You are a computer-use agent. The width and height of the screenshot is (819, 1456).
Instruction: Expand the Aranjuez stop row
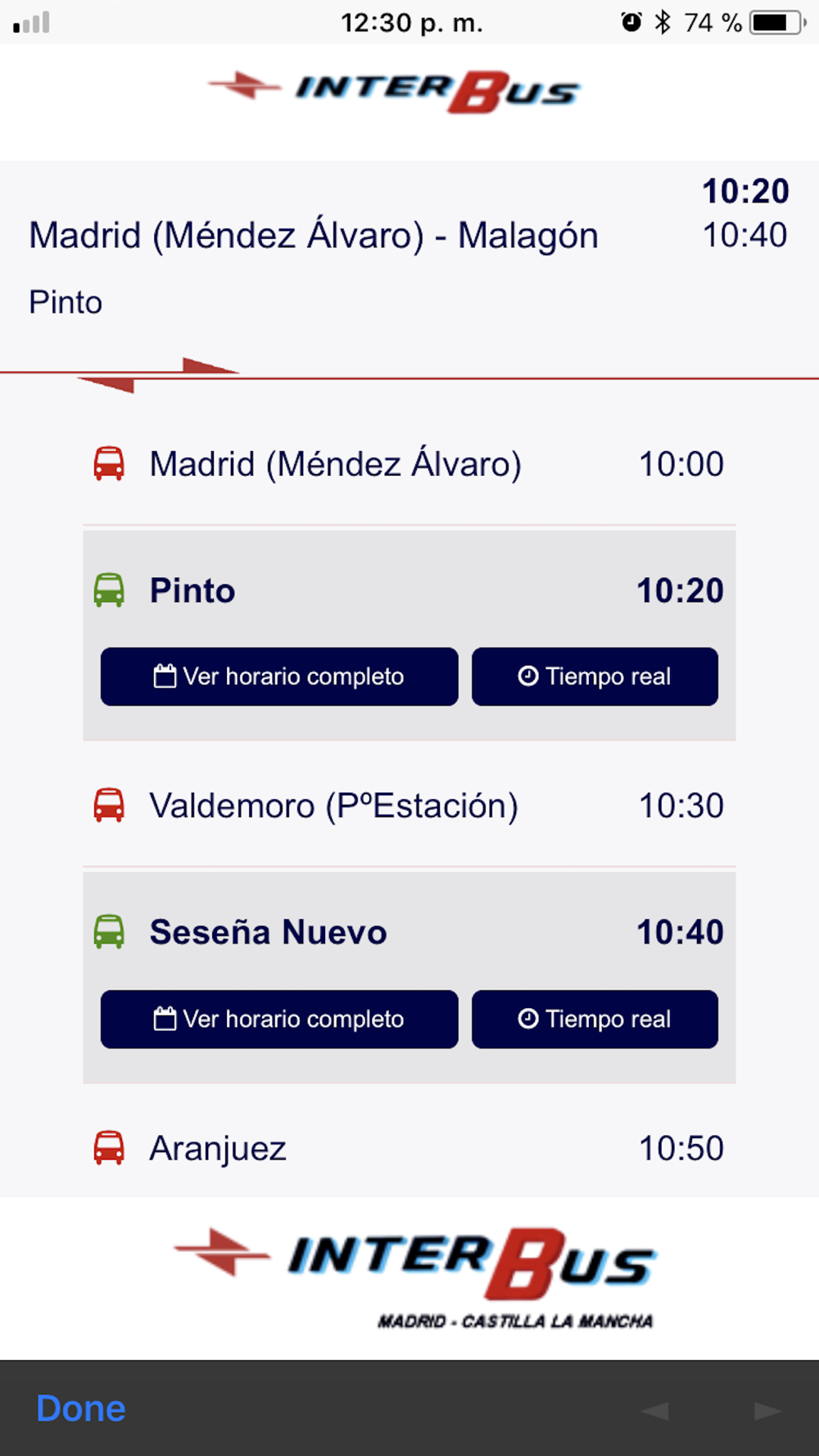click(x=409, y=1148)
